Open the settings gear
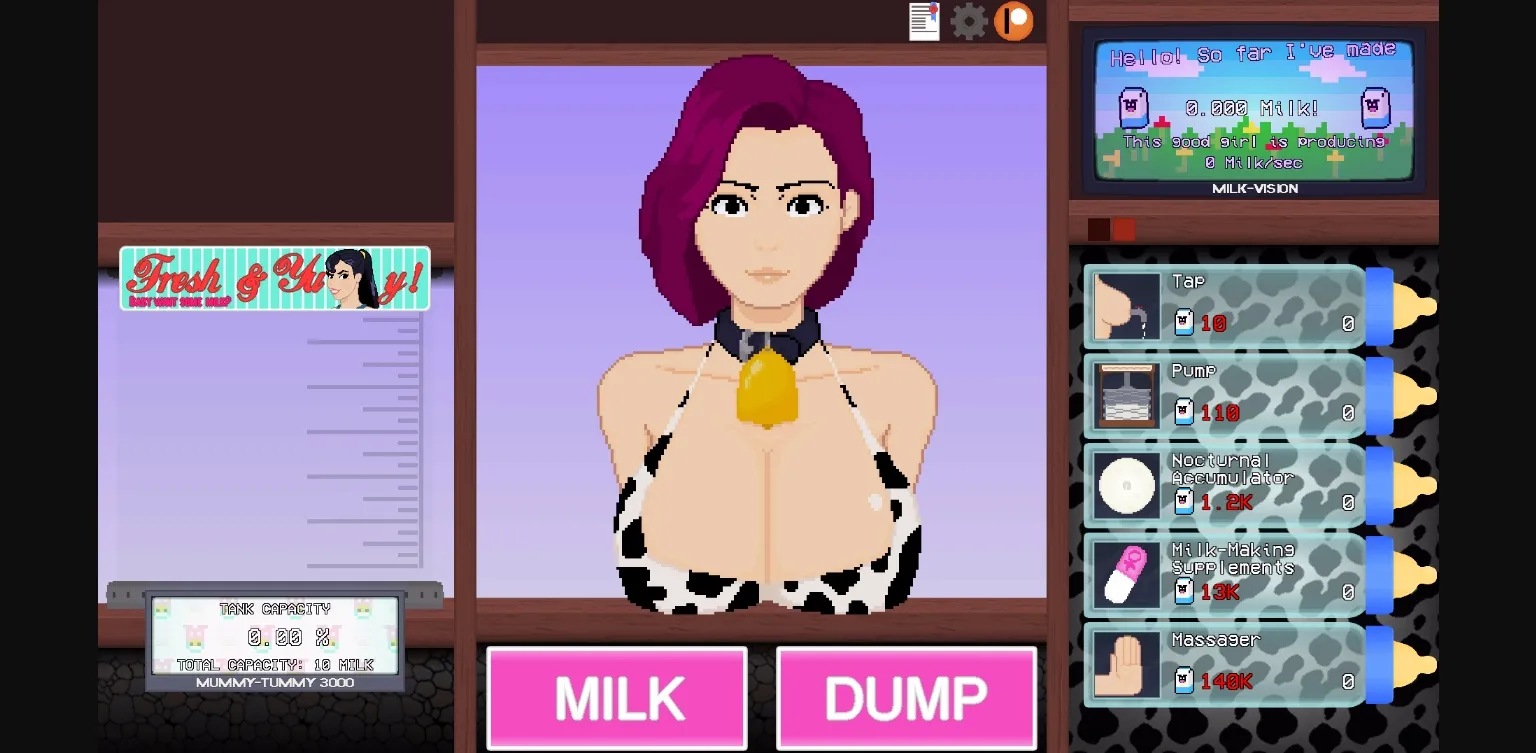Image resolution: width=1536 pixels, height=753 pixels. pyautogui.click(x=969, y=21)
